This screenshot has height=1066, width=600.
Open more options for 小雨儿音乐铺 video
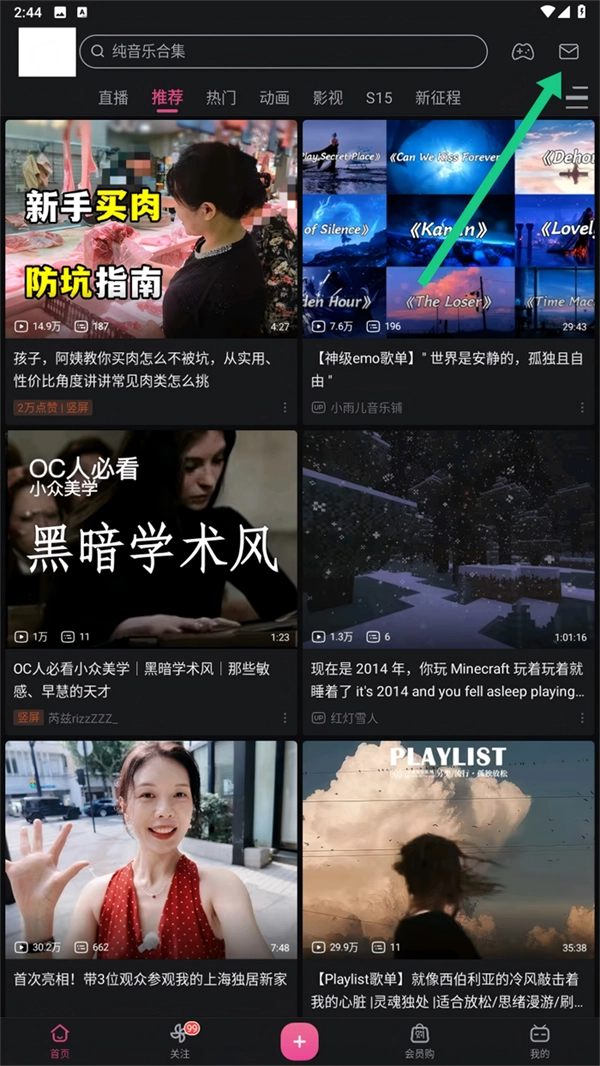point(582,408)
